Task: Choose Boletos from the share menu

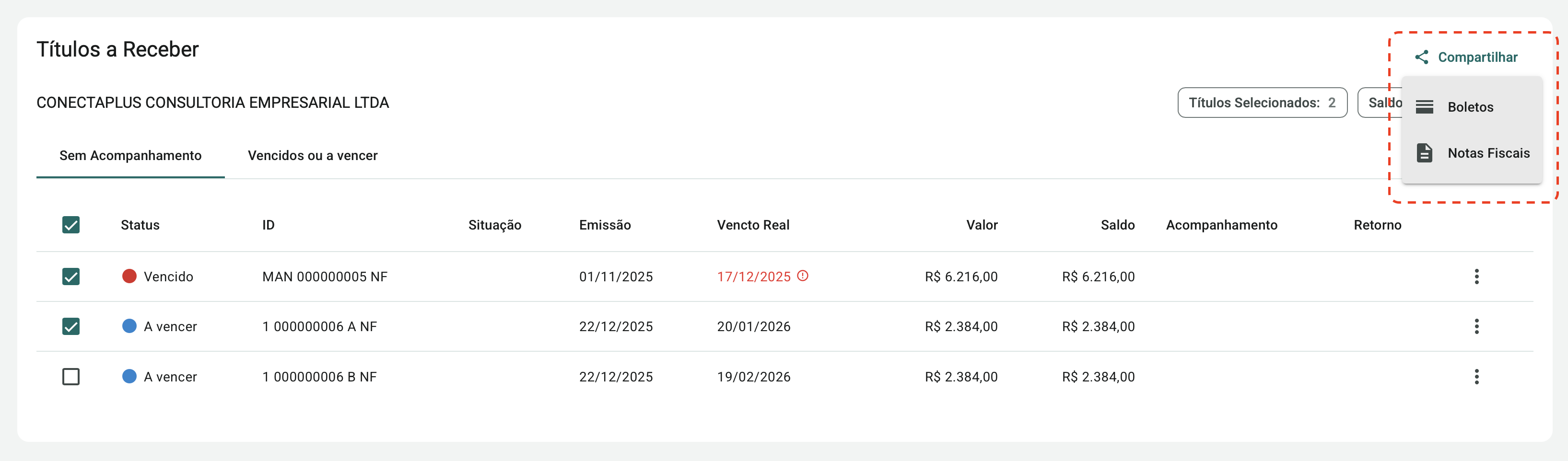Action: [x=1469, y=107]
